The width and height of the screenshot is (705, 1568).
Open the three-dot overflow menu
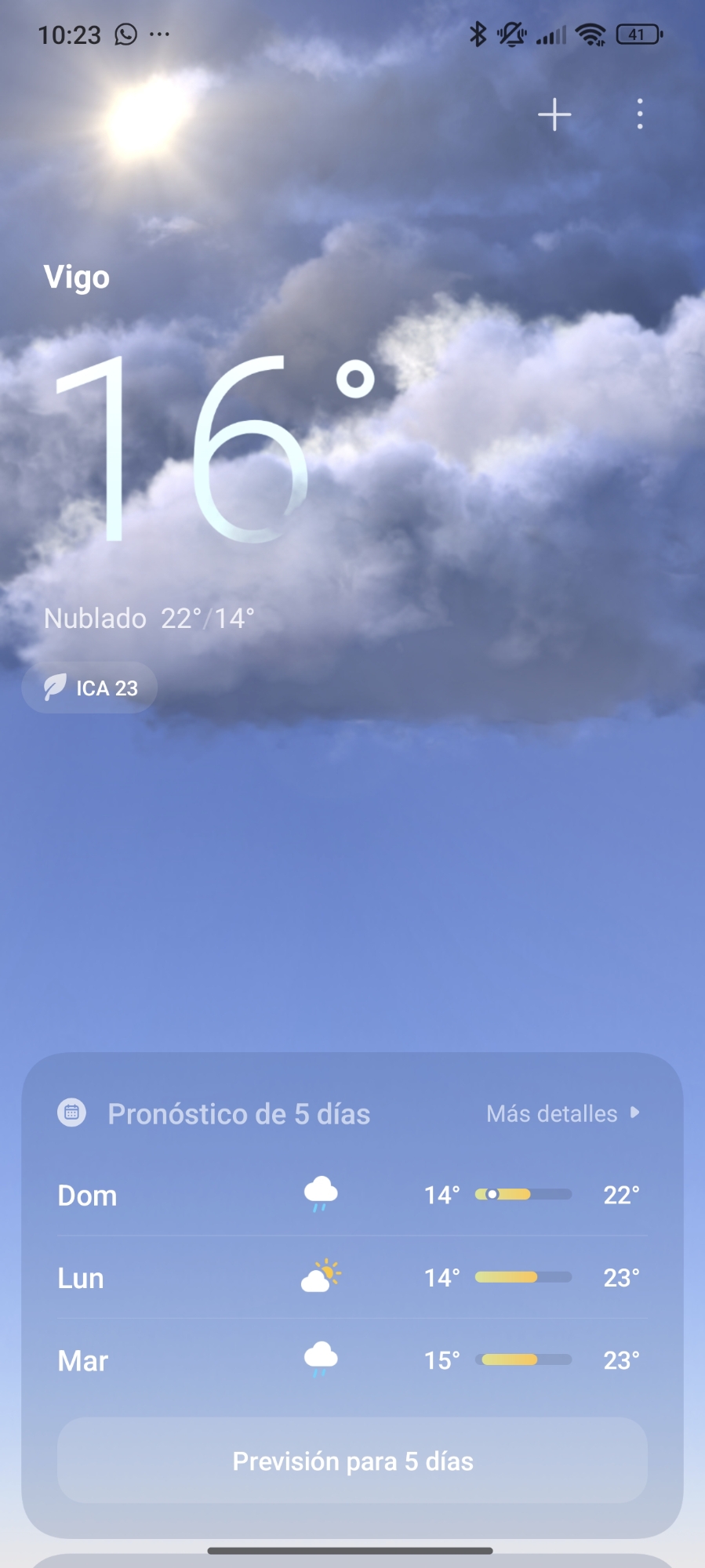tap(640, 114)
